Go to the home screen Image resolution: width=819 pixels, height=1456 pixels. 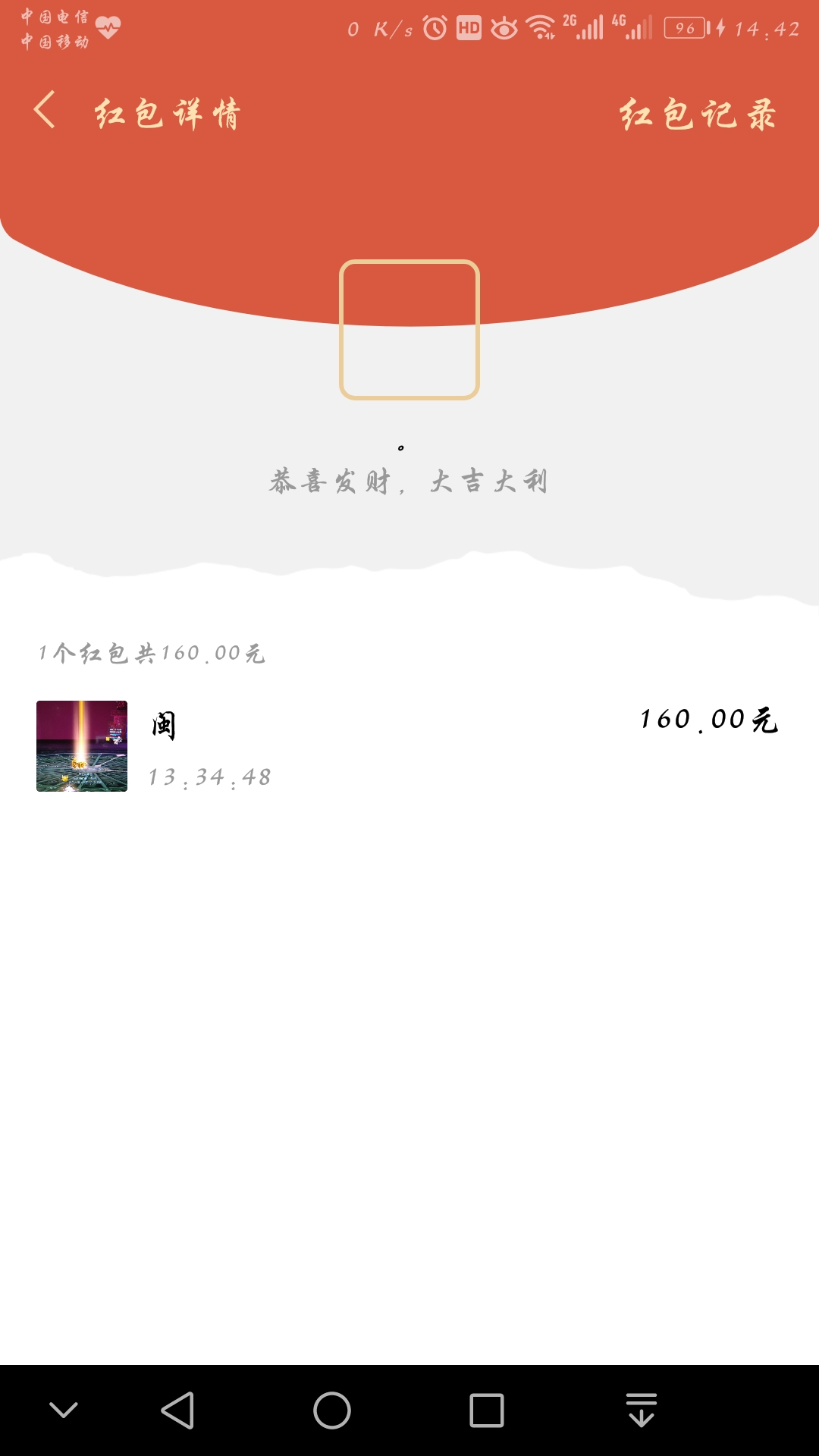[332, 1410]
